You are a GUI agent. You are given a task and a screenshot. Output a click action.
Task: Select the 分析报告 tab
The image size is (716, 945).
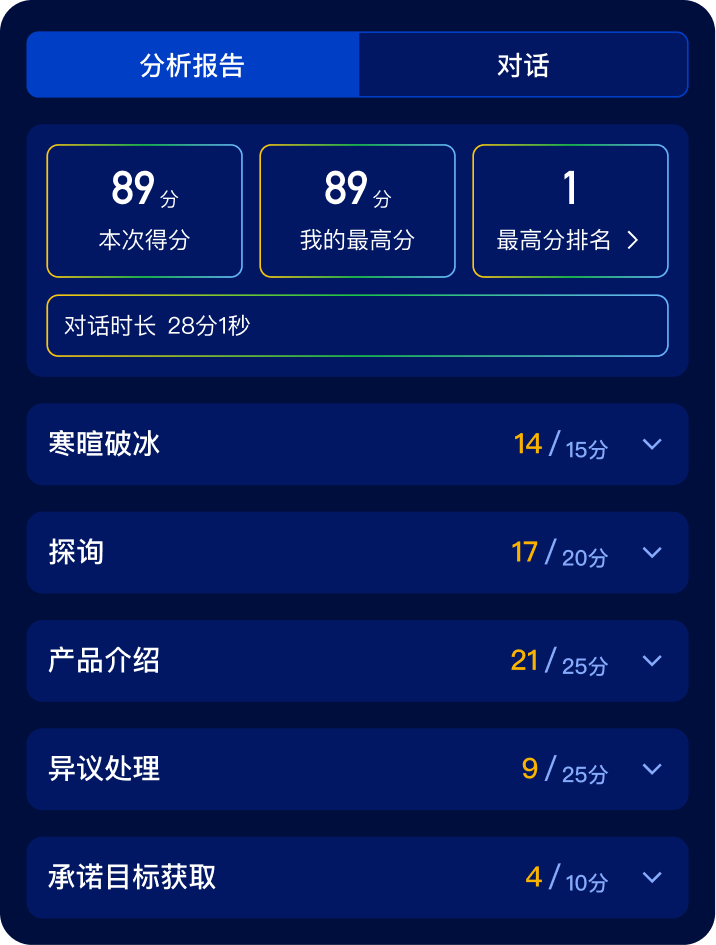[193, 65]
